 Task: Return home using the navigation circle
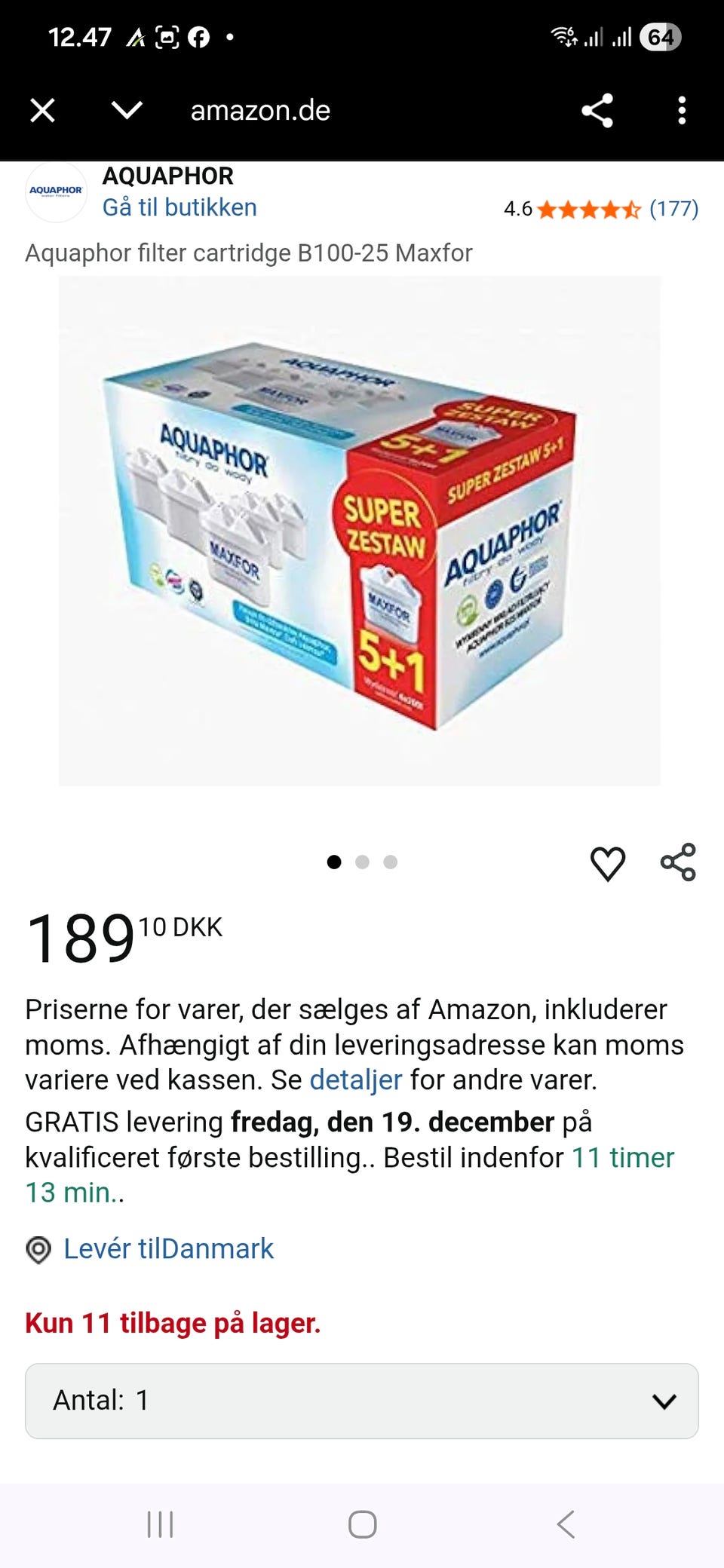pos(362,1525)
